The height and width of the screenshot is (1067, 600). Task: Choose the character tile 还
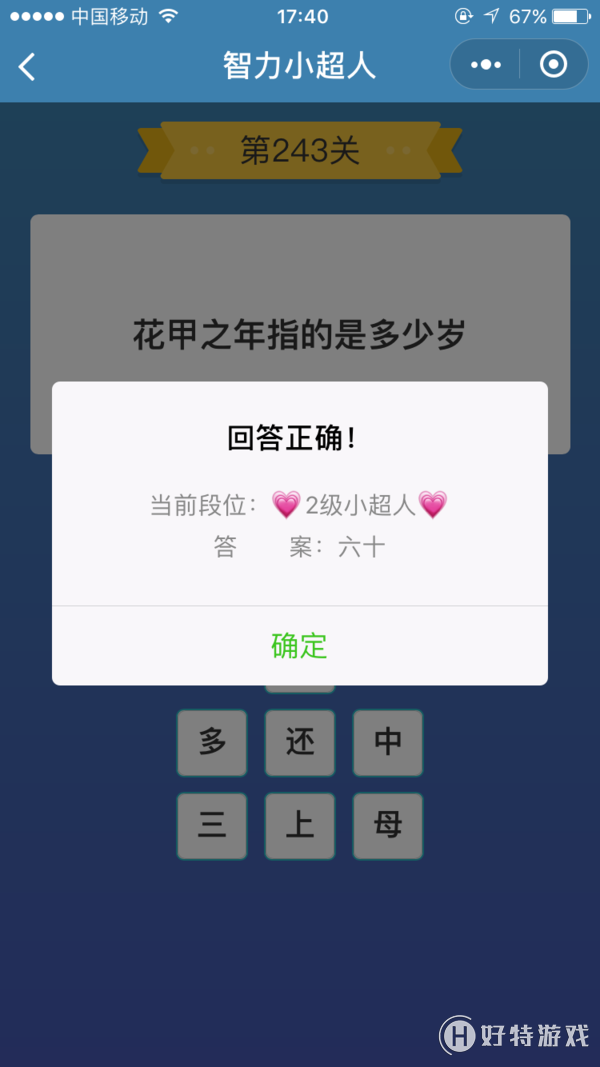point(300,743)
